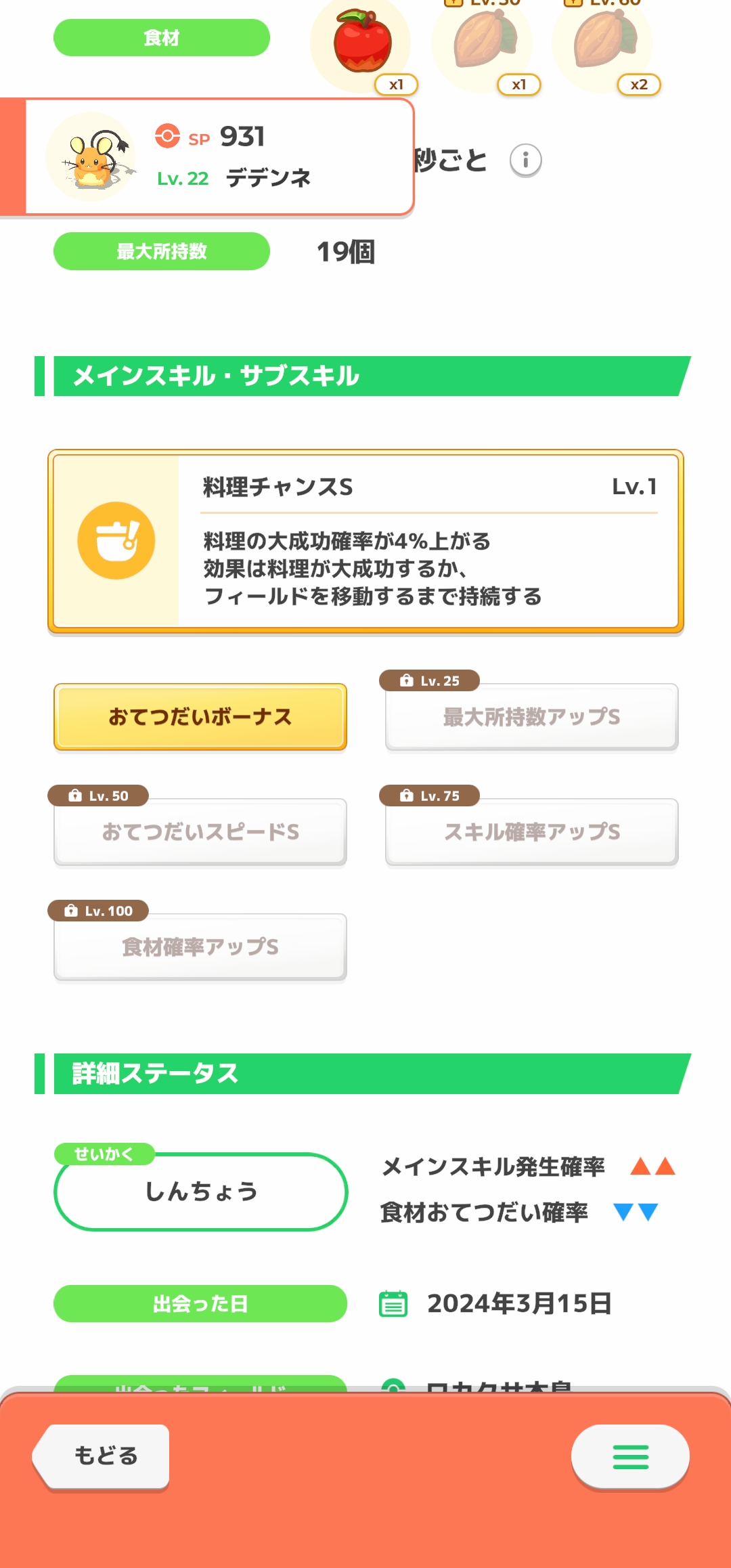View locked スキル確率アップS sub skill
Image resolution: width=731 pixels, height=1568 pixels.
[x=531, y=831]
